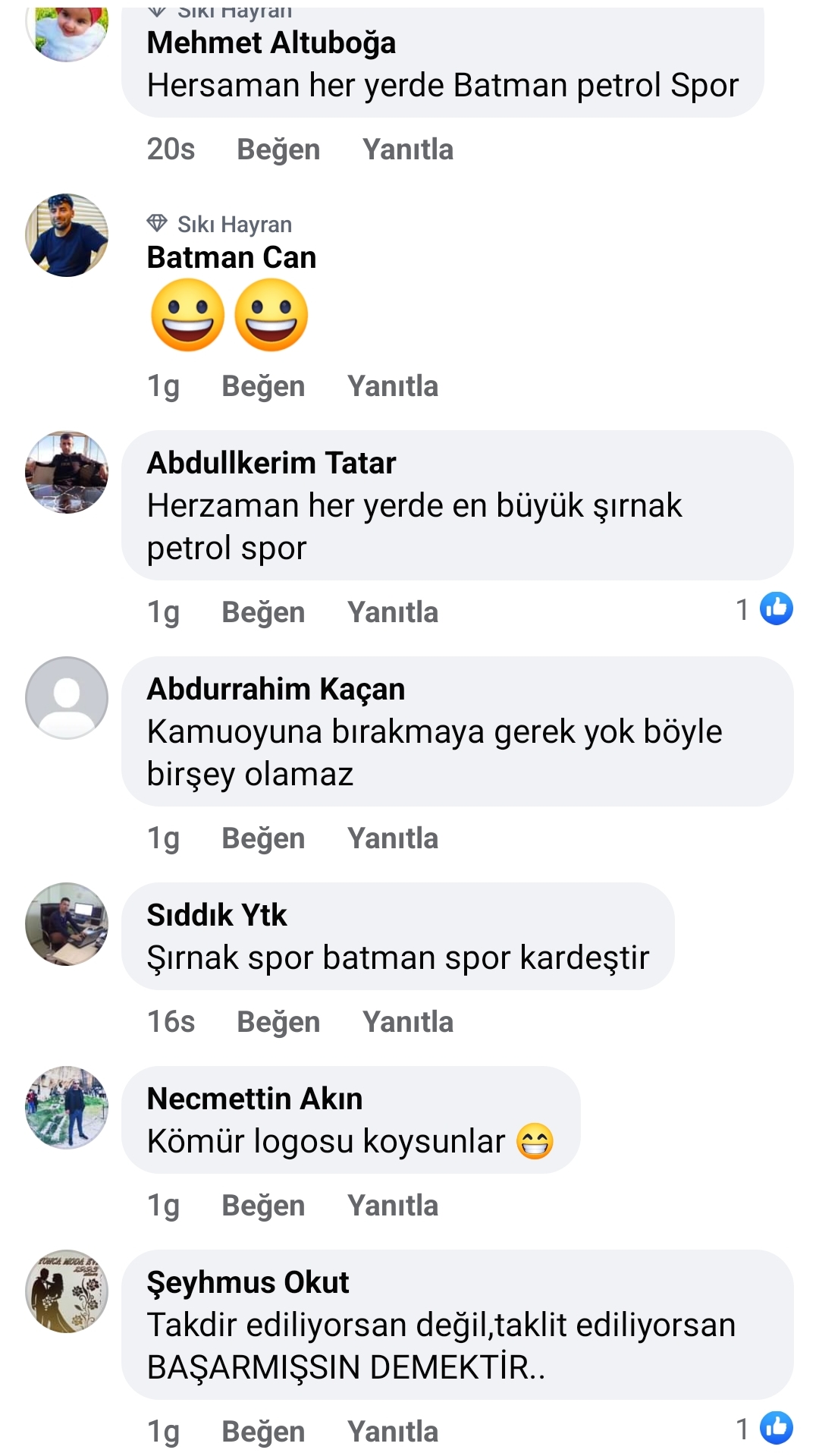Viewport: 819px width, 1456px height.
Task: Reply to Şeyhmus Okut's comment
Action: pyautogui.click(x=393, y=1432)
